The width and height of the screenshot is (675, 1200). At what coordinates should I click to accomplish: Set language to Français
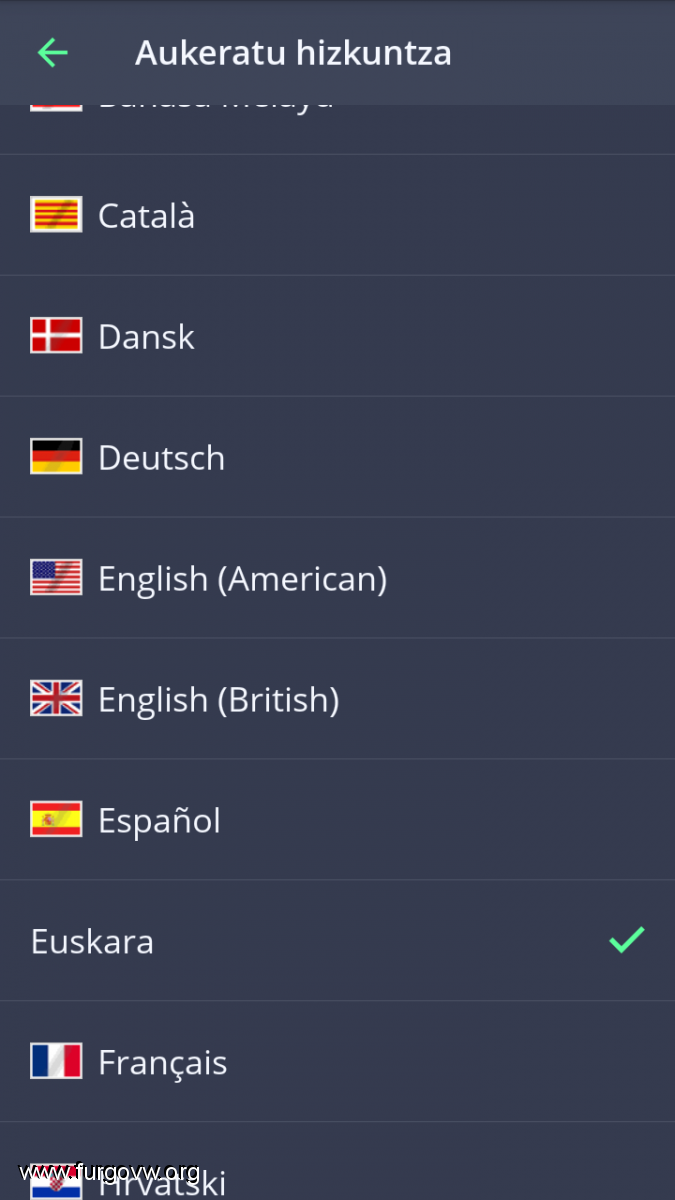coord(337,1062)
